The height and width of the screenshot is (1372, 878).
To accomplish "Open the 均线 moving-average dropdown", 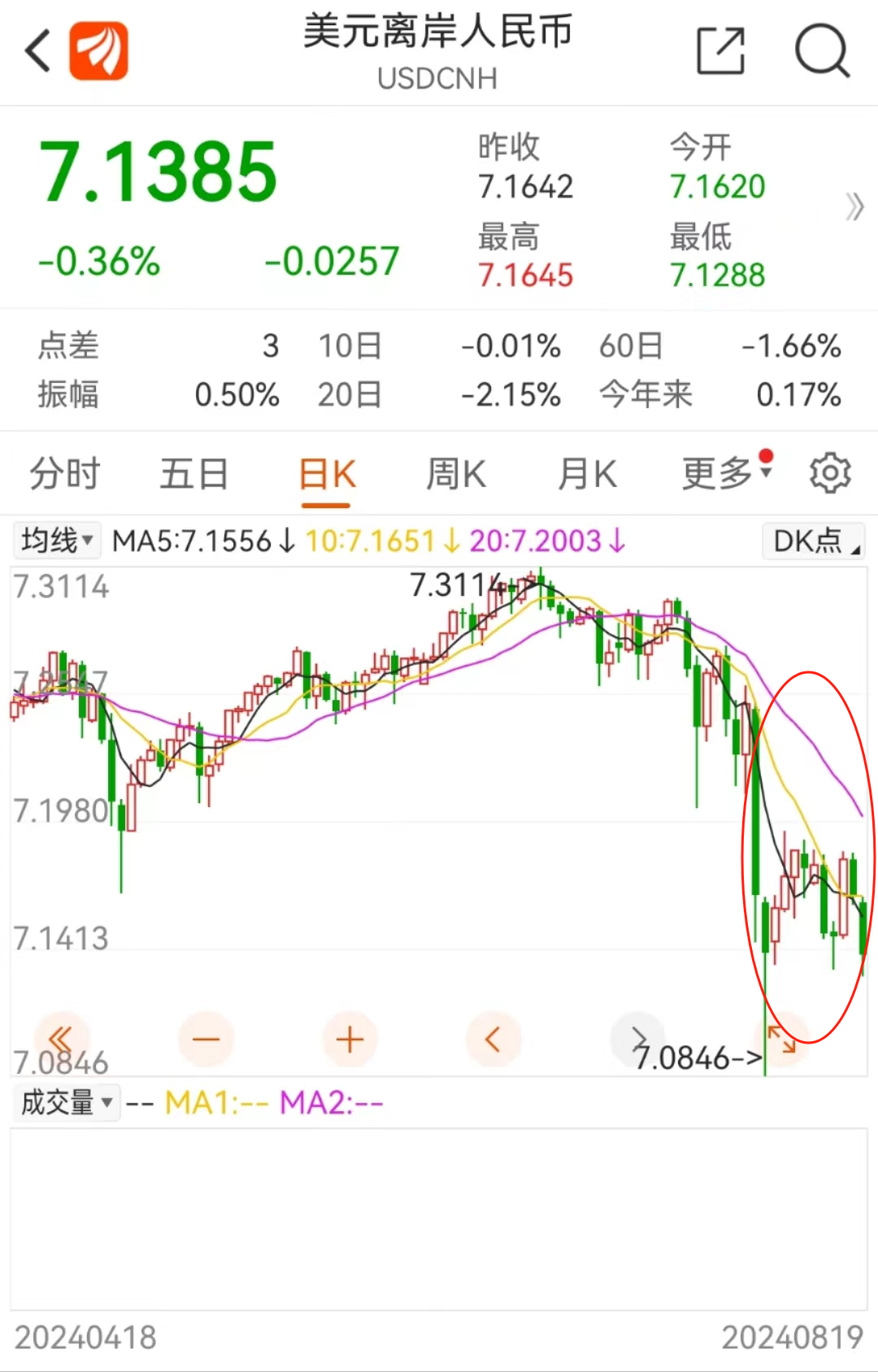I will click(x=55, y=541).
